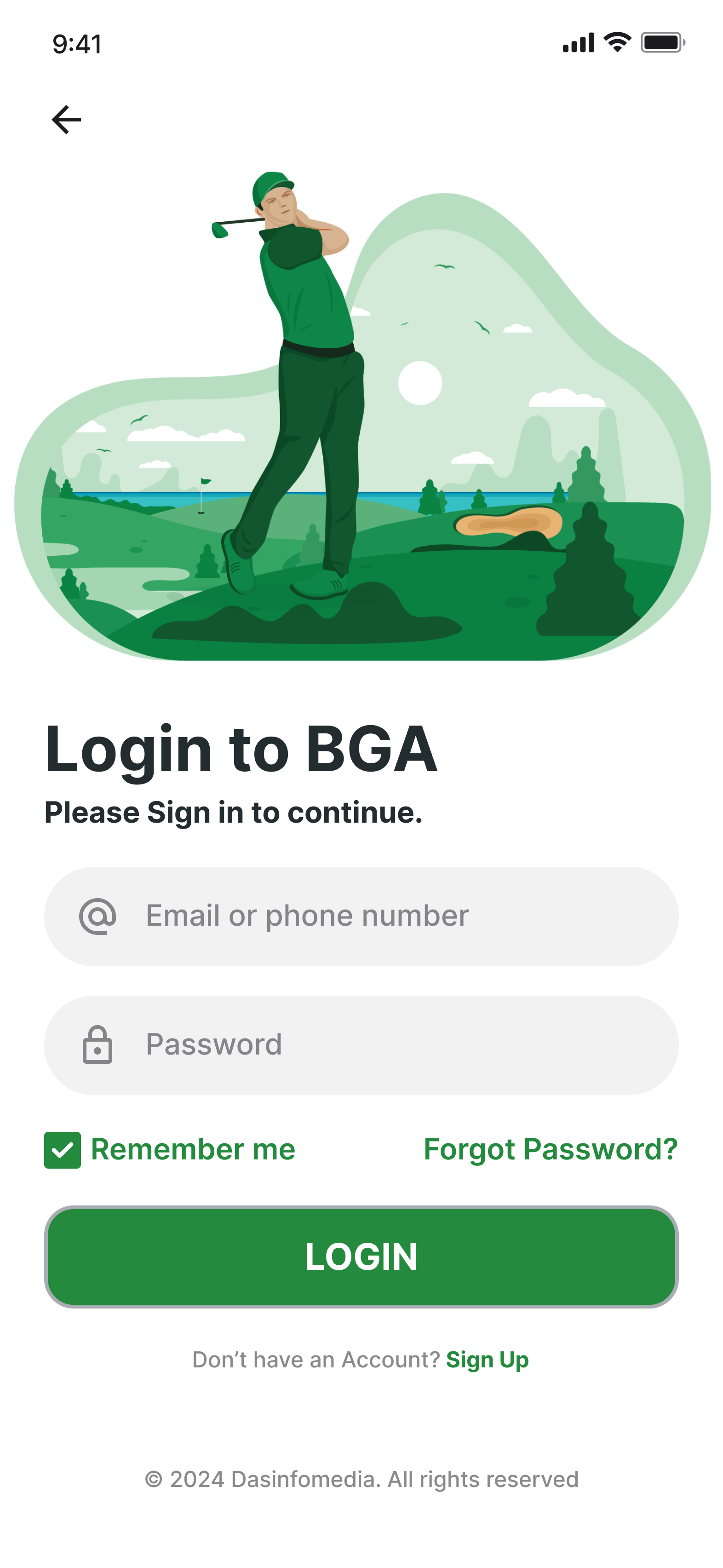
Task: Click the padlock icon in password field
Action: 98,1044
